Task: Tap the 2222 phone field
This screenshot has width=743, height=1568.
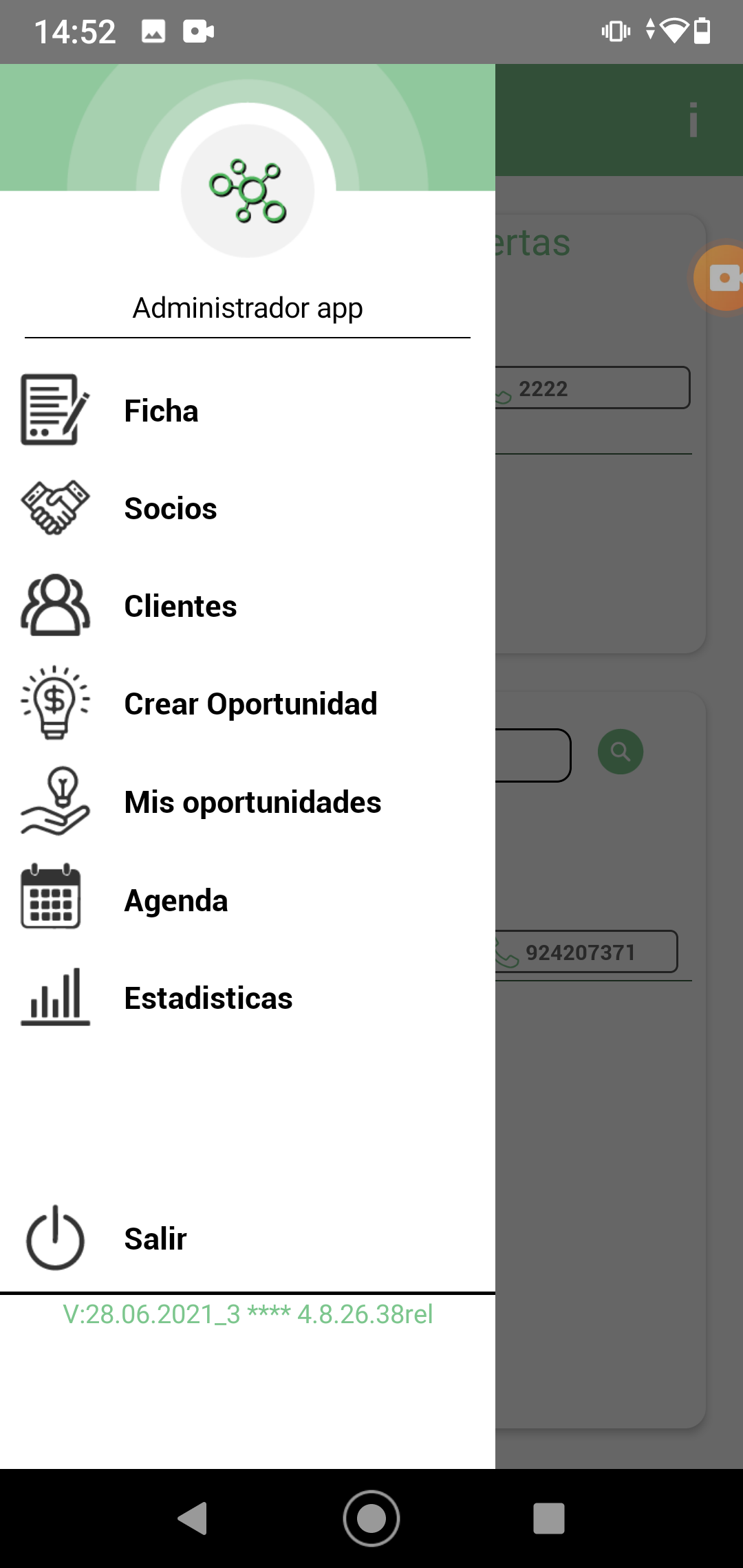Action: tap(592, 388)
